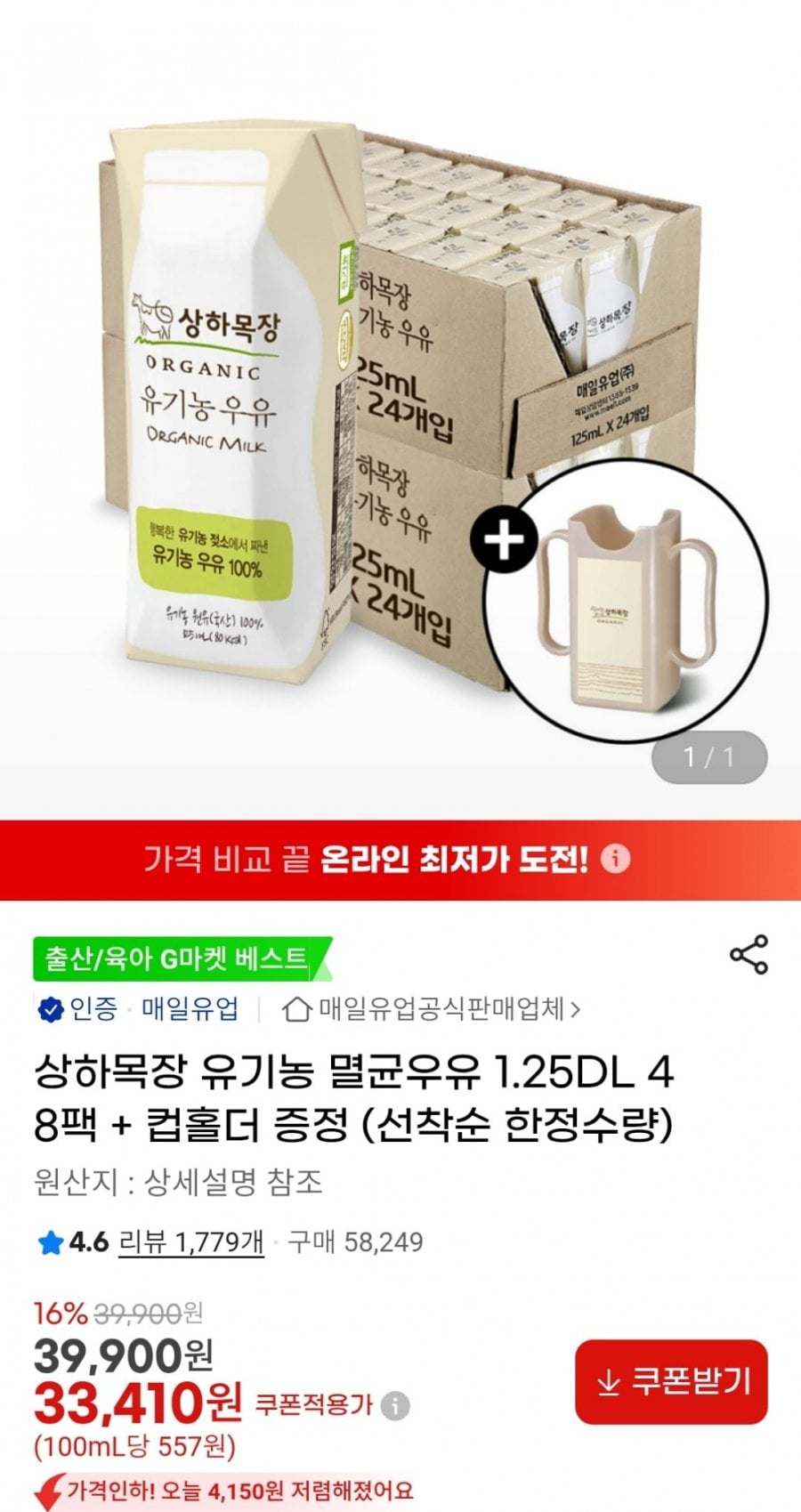Show the info icon next to 쿠폰적용가

coord(395,1406)
